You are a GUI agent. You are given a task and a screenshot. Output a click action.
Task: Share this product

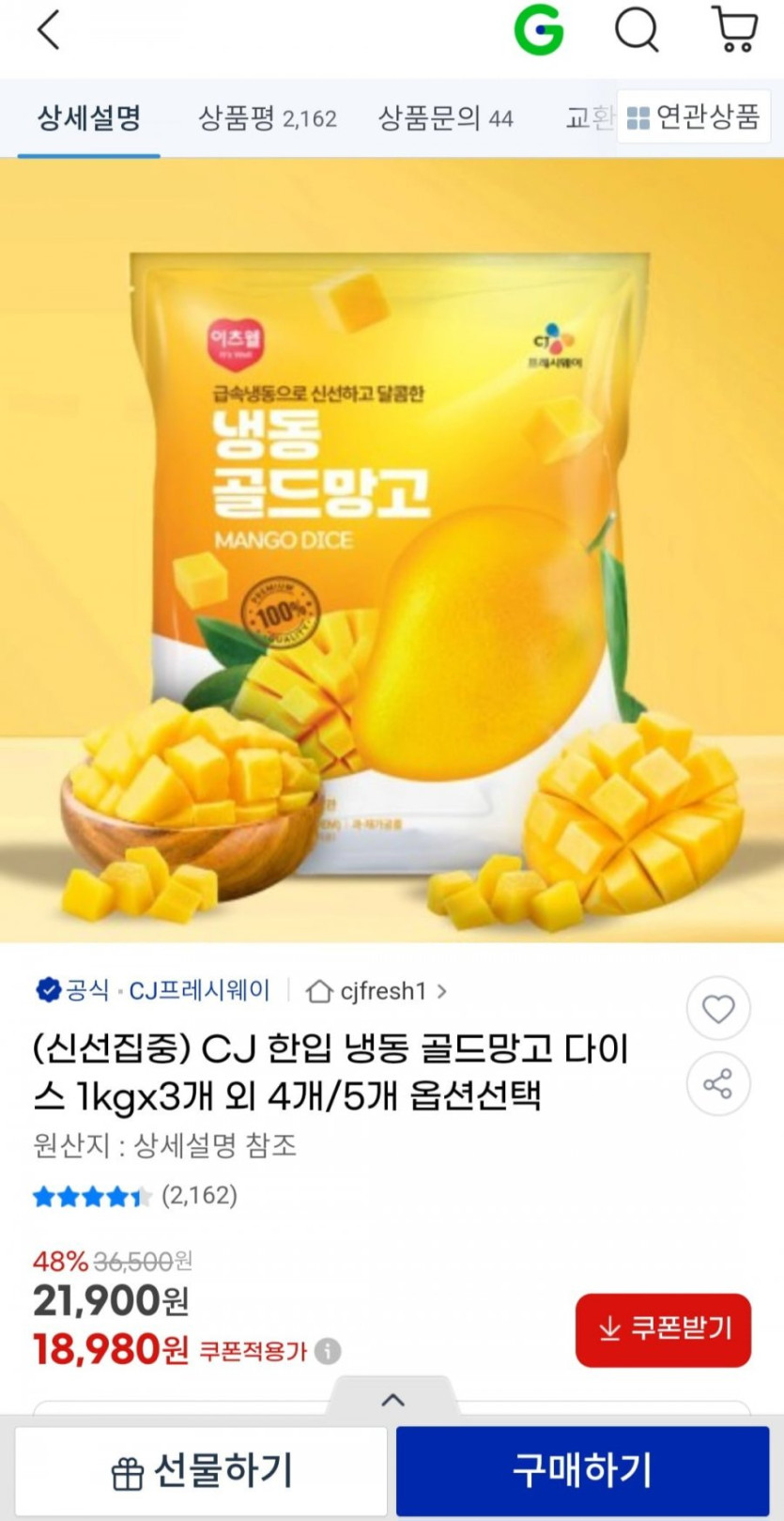point(718,1084)
